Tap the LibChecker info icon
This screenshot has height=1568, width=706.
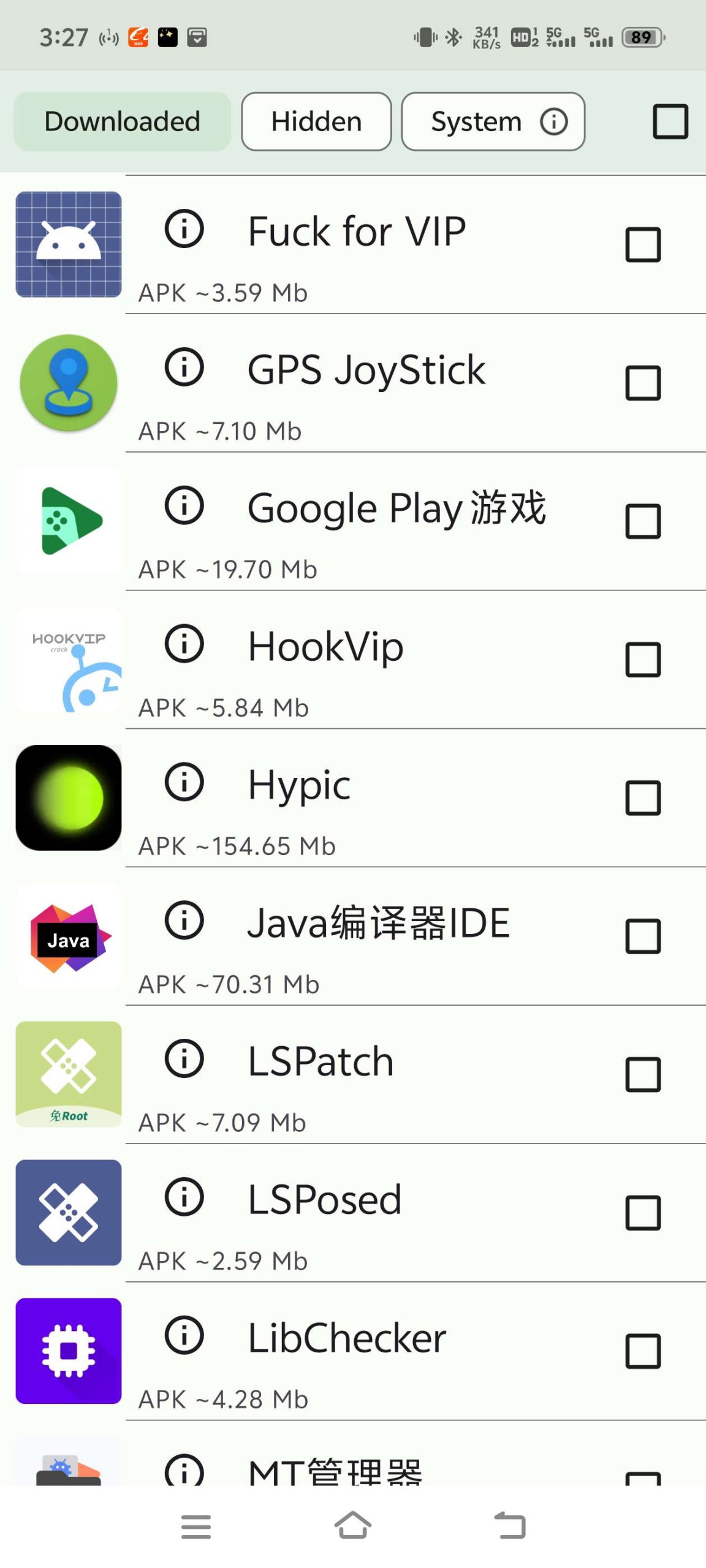pyautogui.click(x=184, y=1336)
